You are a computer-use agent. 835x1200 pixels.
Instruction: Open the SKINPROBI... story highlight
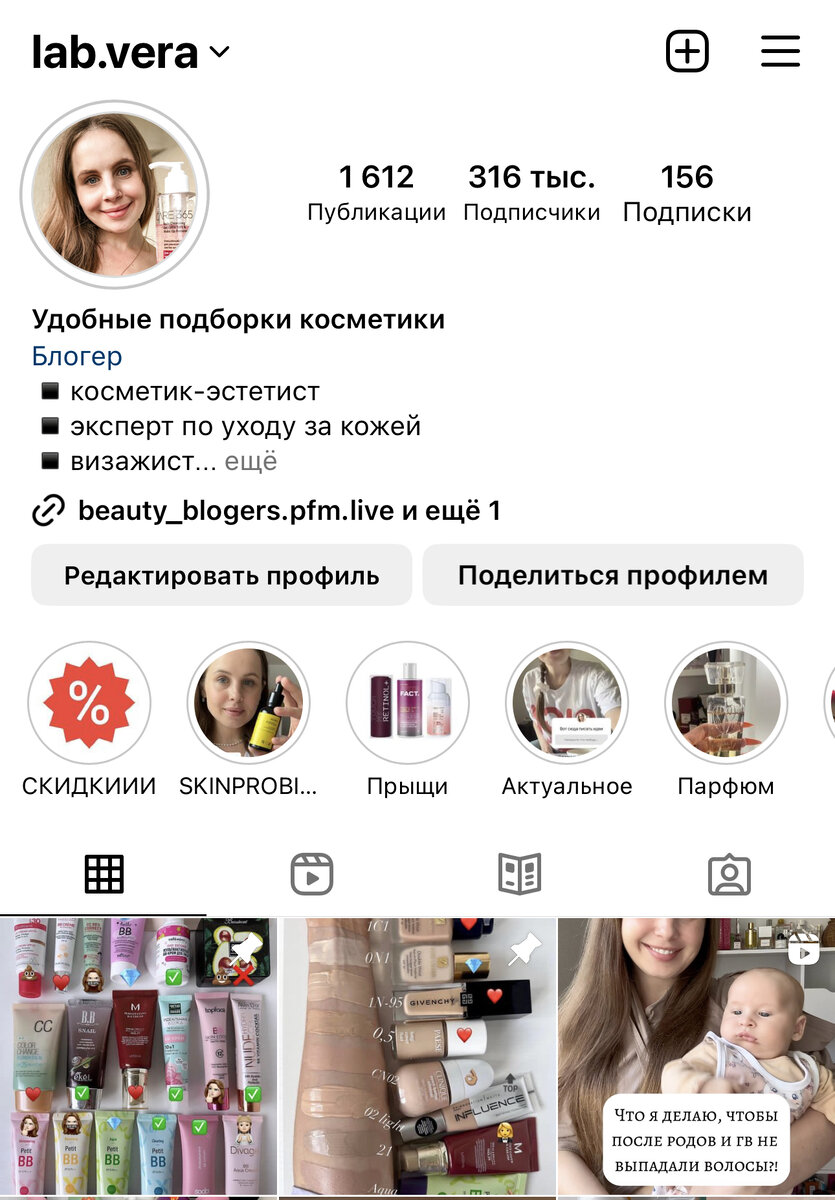[248, 704]
